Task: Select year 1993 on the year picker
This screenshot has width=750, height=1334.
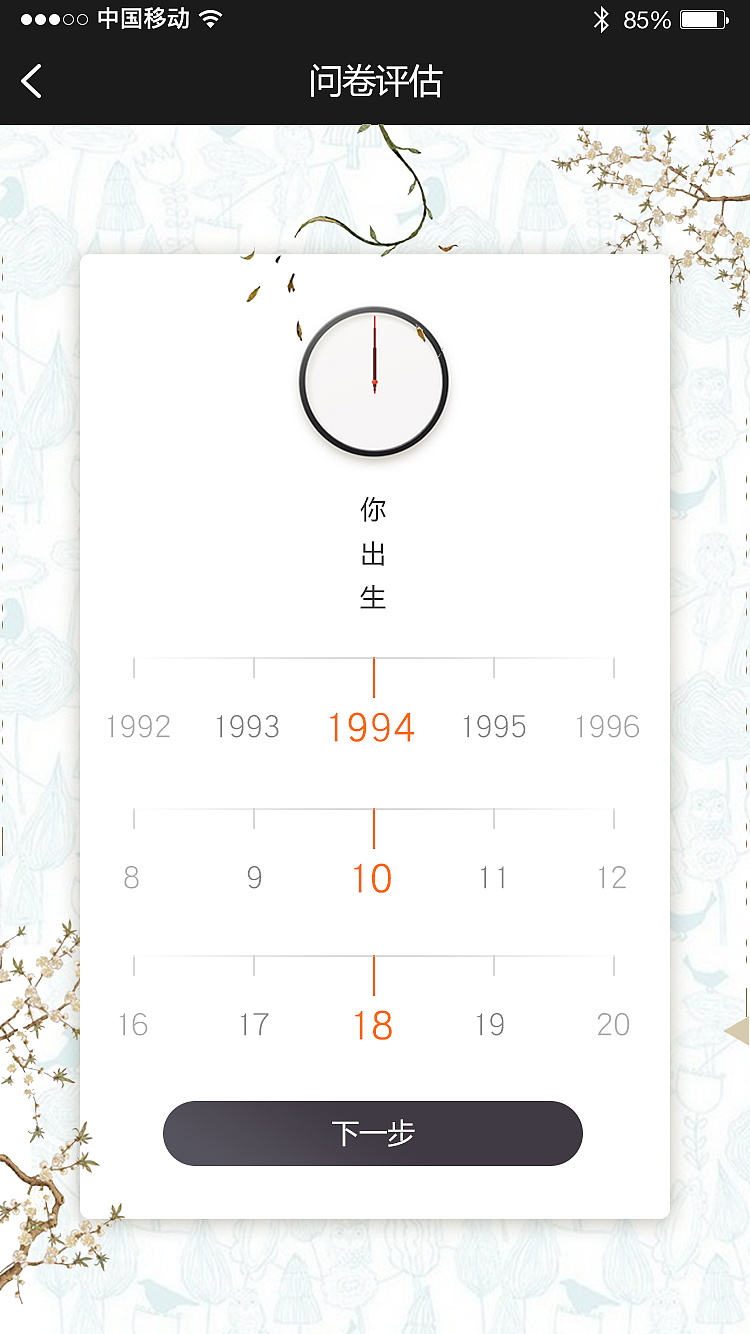Action: pyautogui.click(x=248, y=727)
